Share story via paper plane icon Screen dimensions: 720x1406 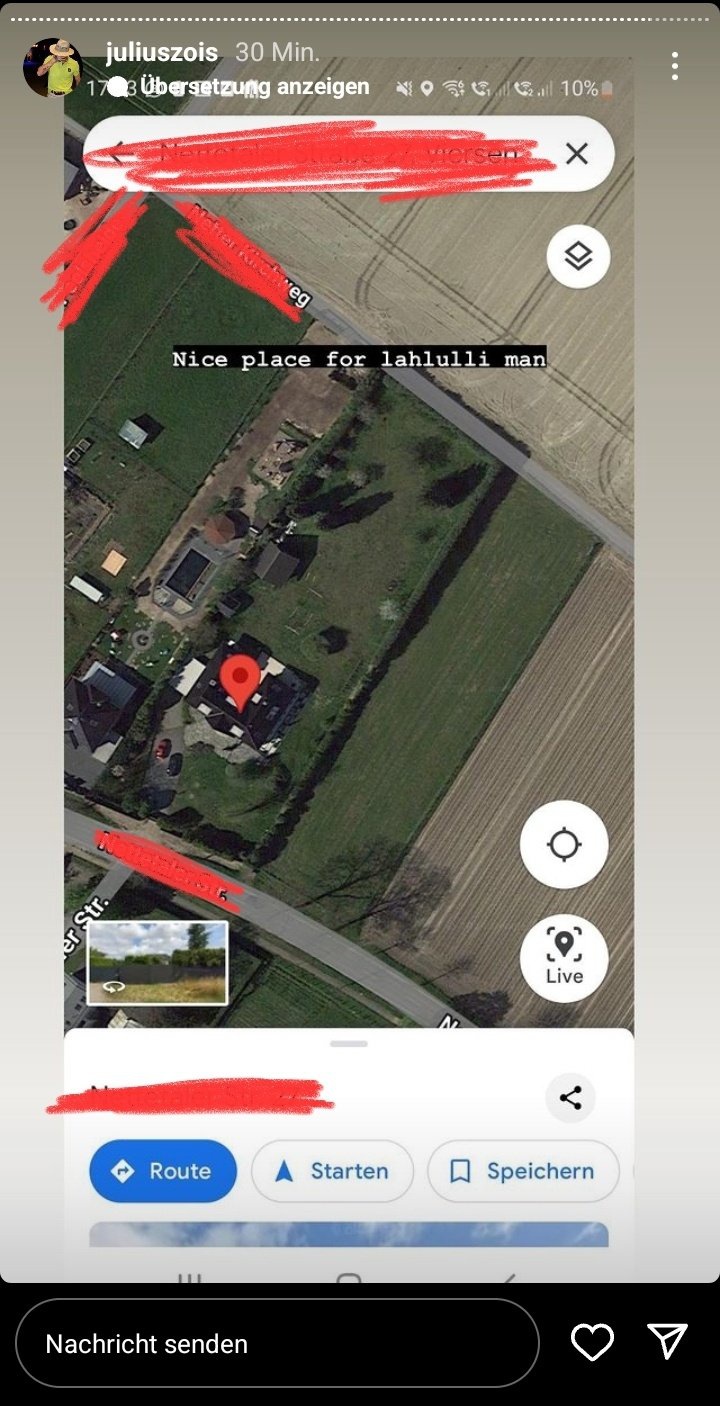(x=667, y=1342)
